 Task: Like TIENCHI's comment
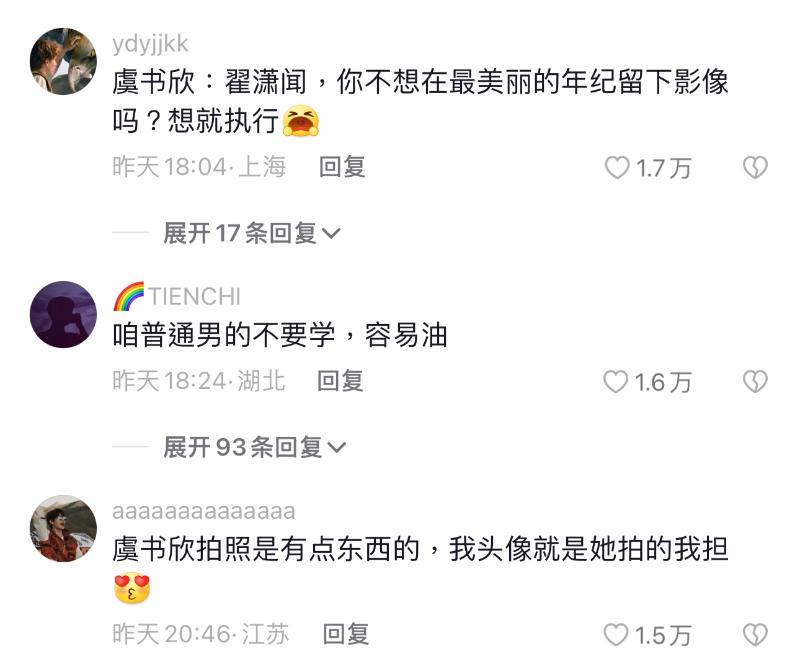point(615,381)
